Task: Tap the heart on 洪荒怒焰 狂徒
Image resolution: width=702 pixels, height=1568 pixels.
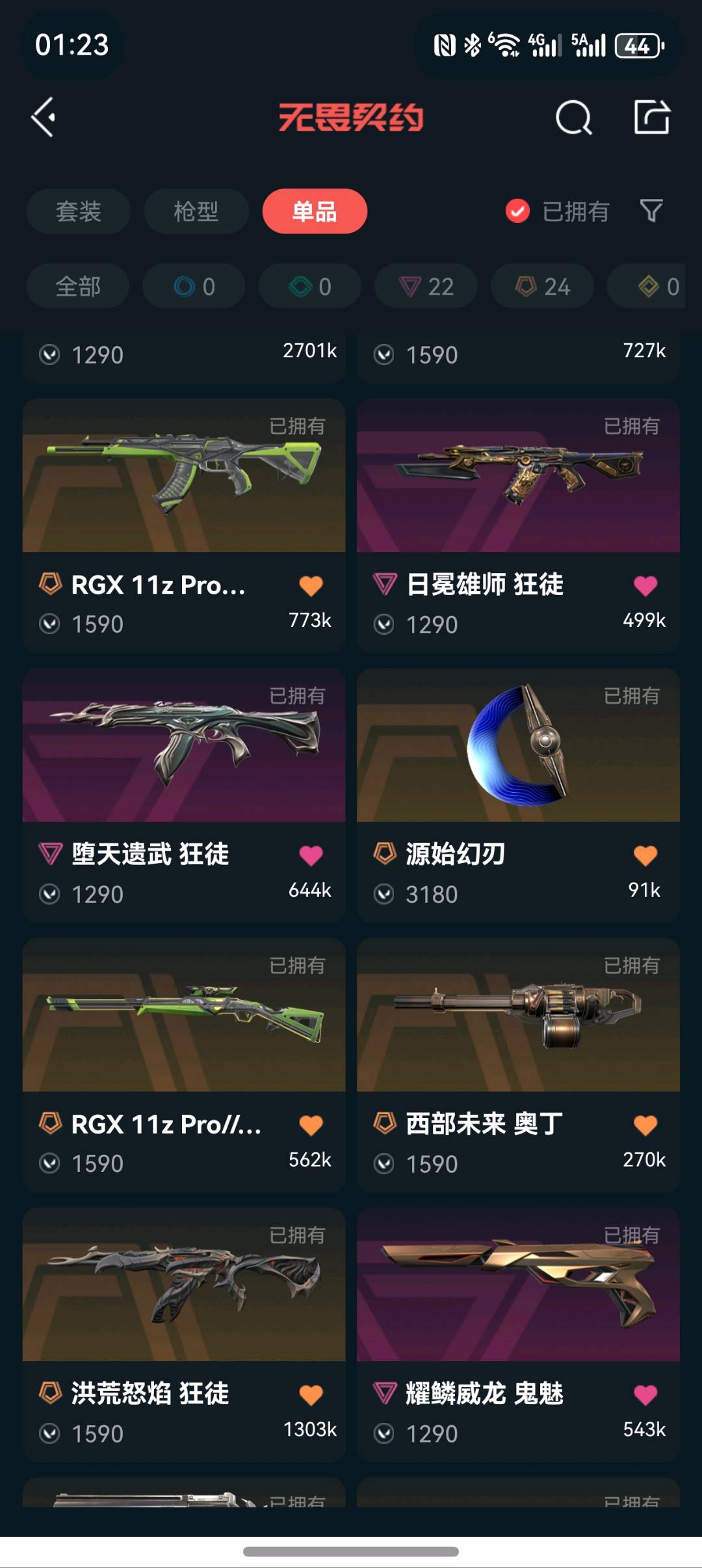Action: (x=311, y=1395)
